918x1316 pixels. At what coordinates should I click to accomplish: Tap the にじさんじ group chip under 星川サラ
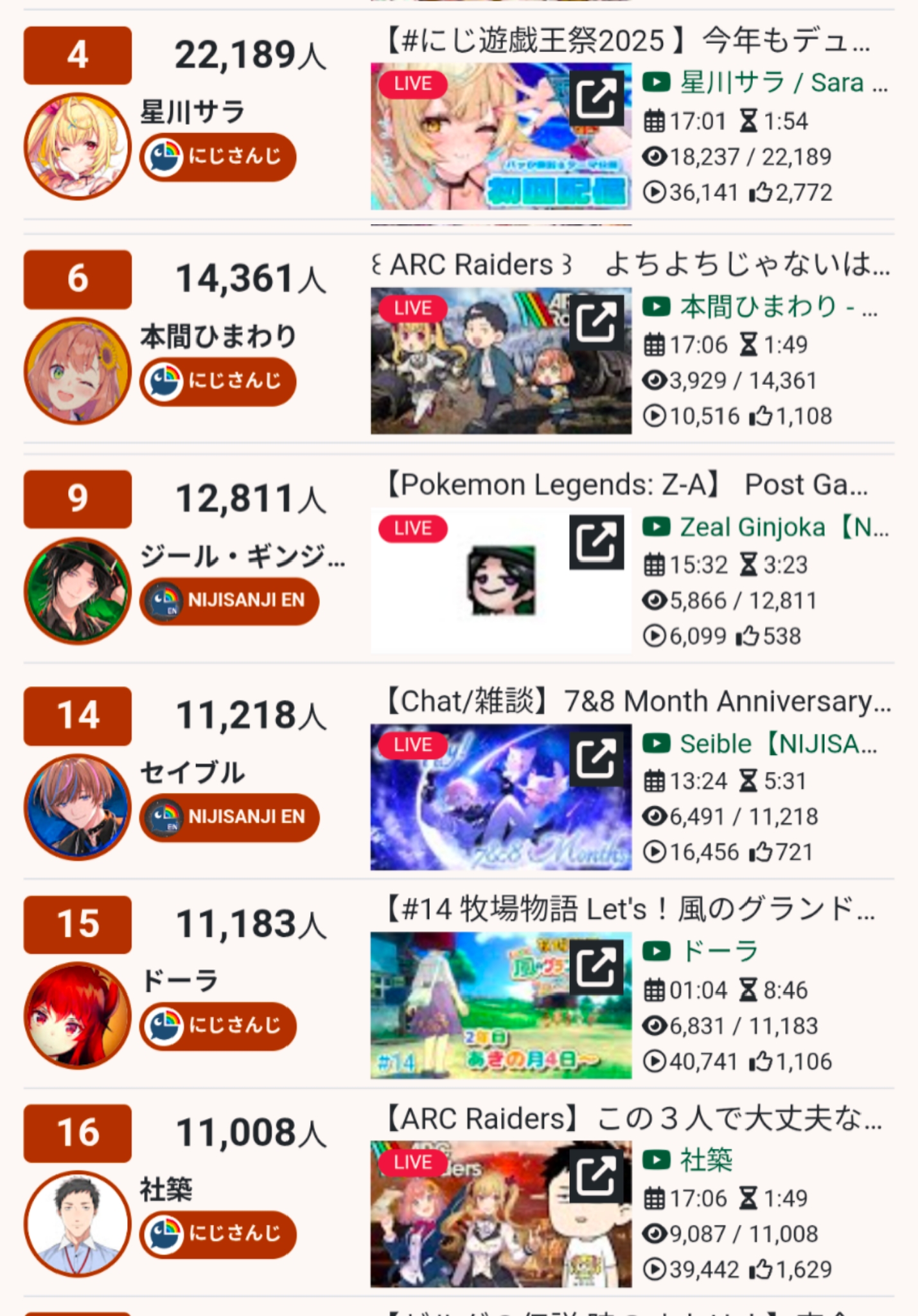pos(217,157)
